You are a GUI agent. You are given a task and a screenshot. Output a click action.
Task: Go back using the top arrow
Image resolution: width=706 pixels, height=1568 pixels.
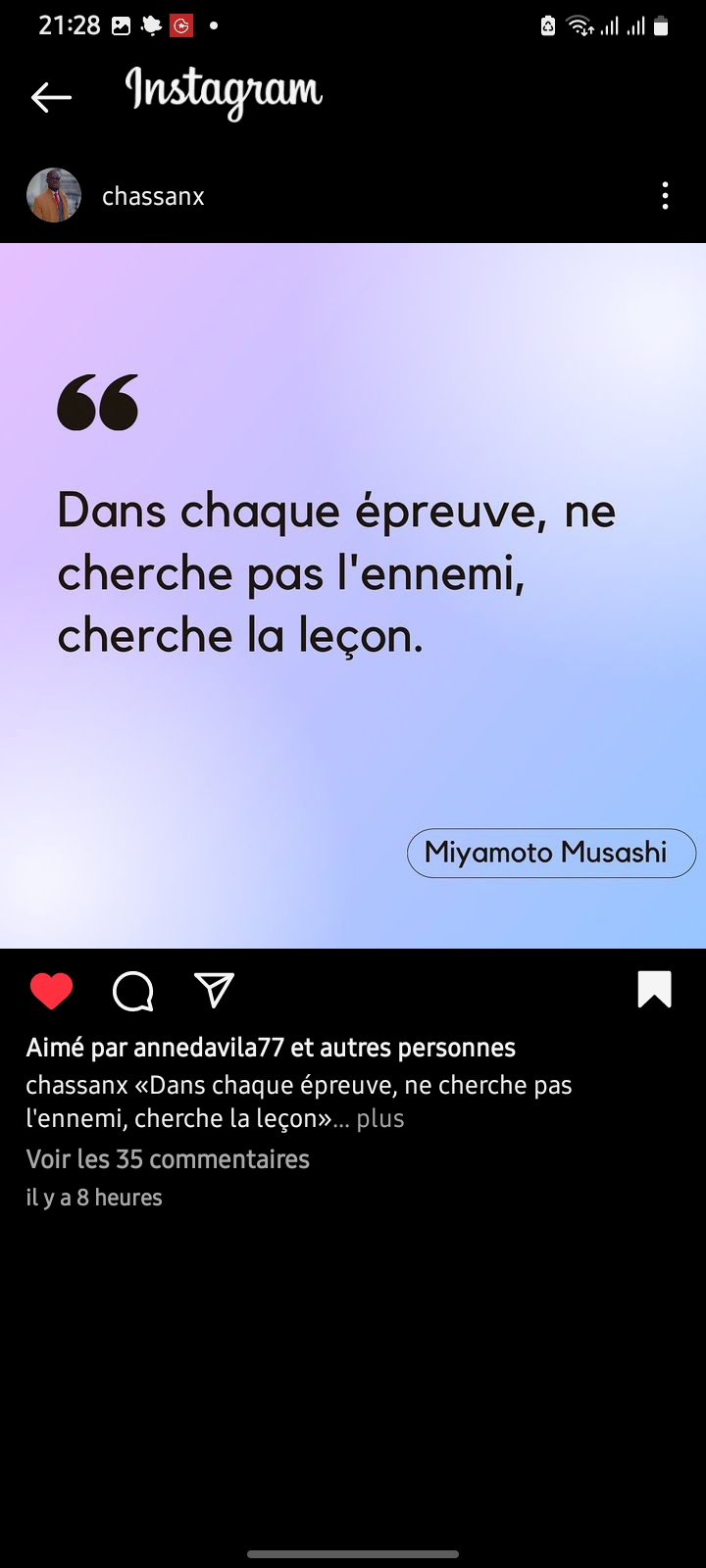click(51, 97)
